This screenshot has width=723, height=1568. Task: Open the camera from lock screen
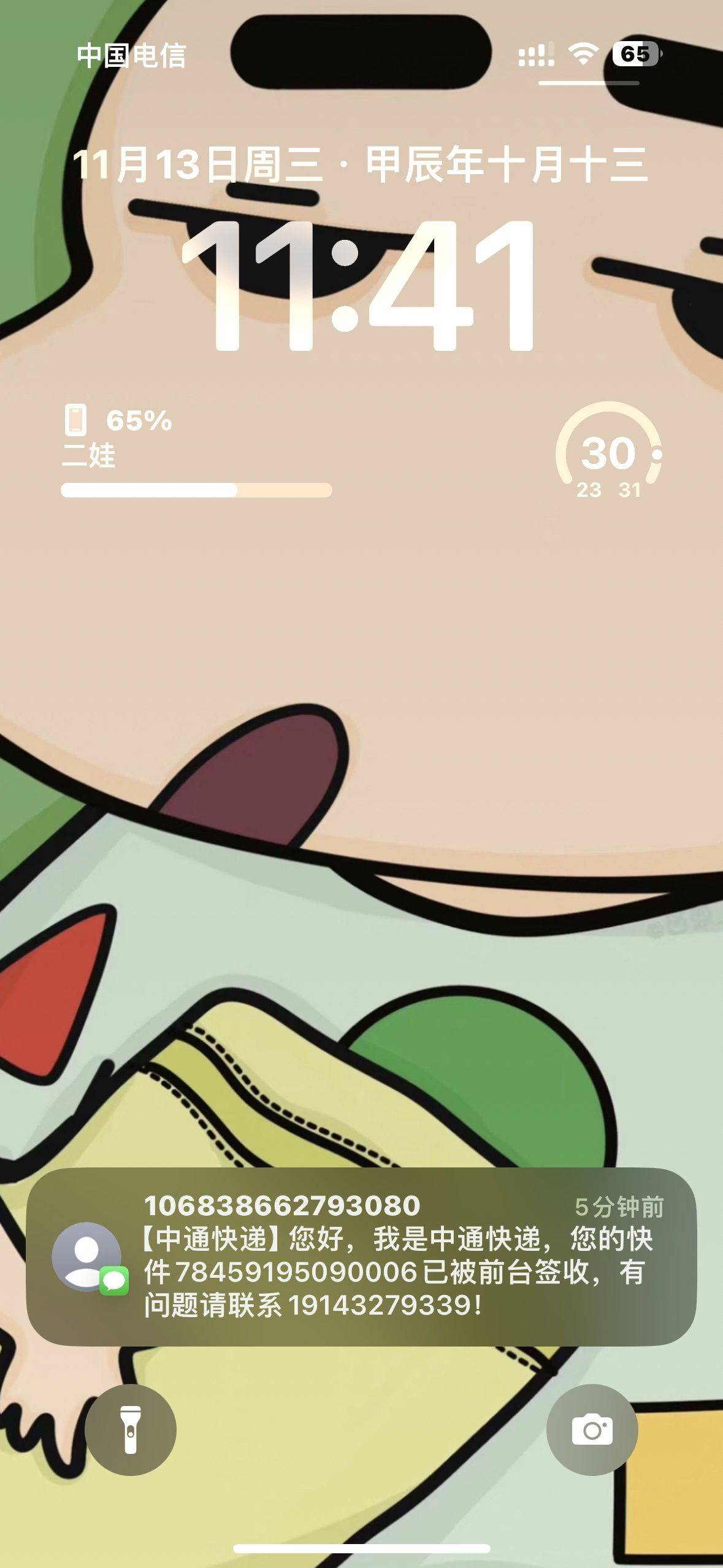pyautogui.click(x=592, y=1430)
